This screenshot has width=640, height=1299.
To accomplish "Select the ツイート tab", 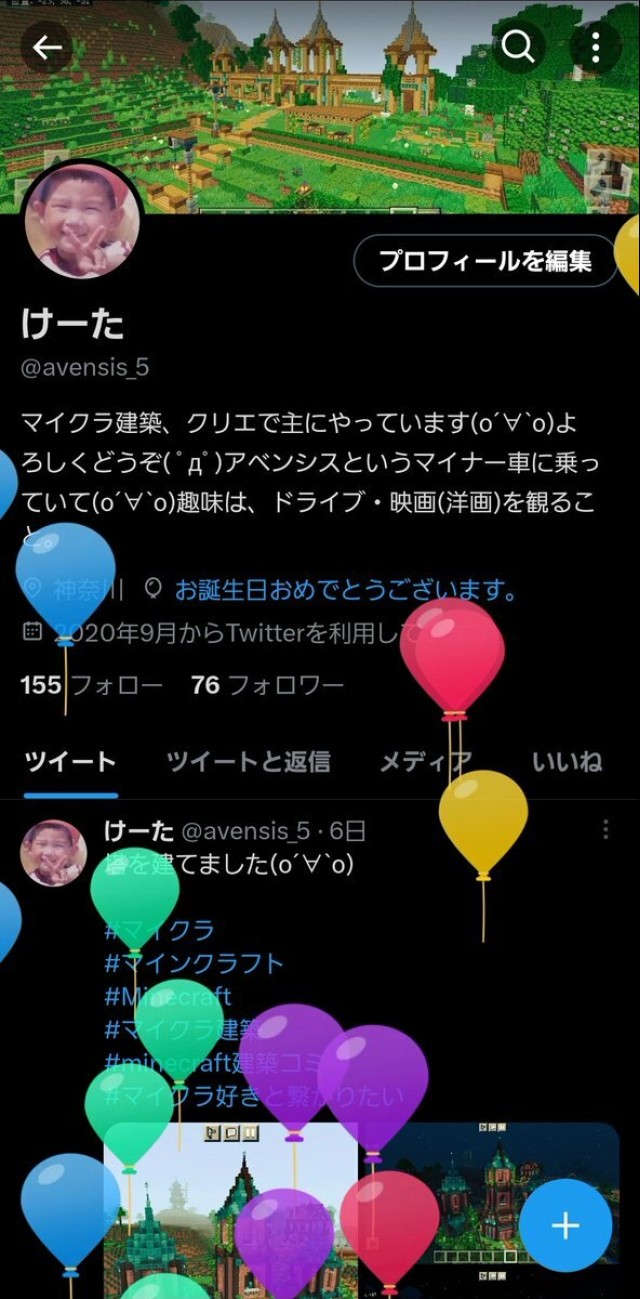I will 70,762.
